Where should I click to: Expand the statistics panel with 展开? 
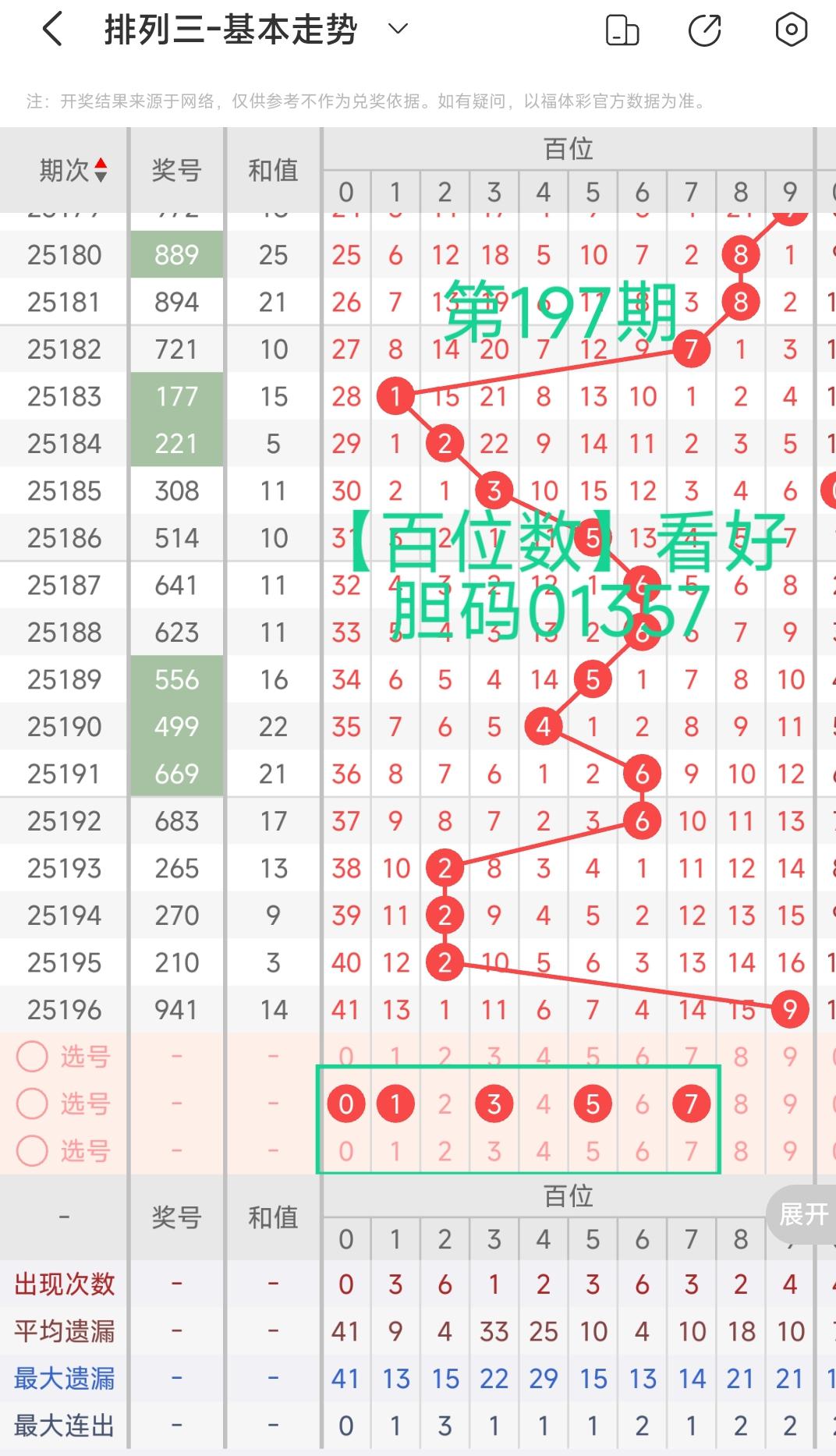pos(802,1213)
